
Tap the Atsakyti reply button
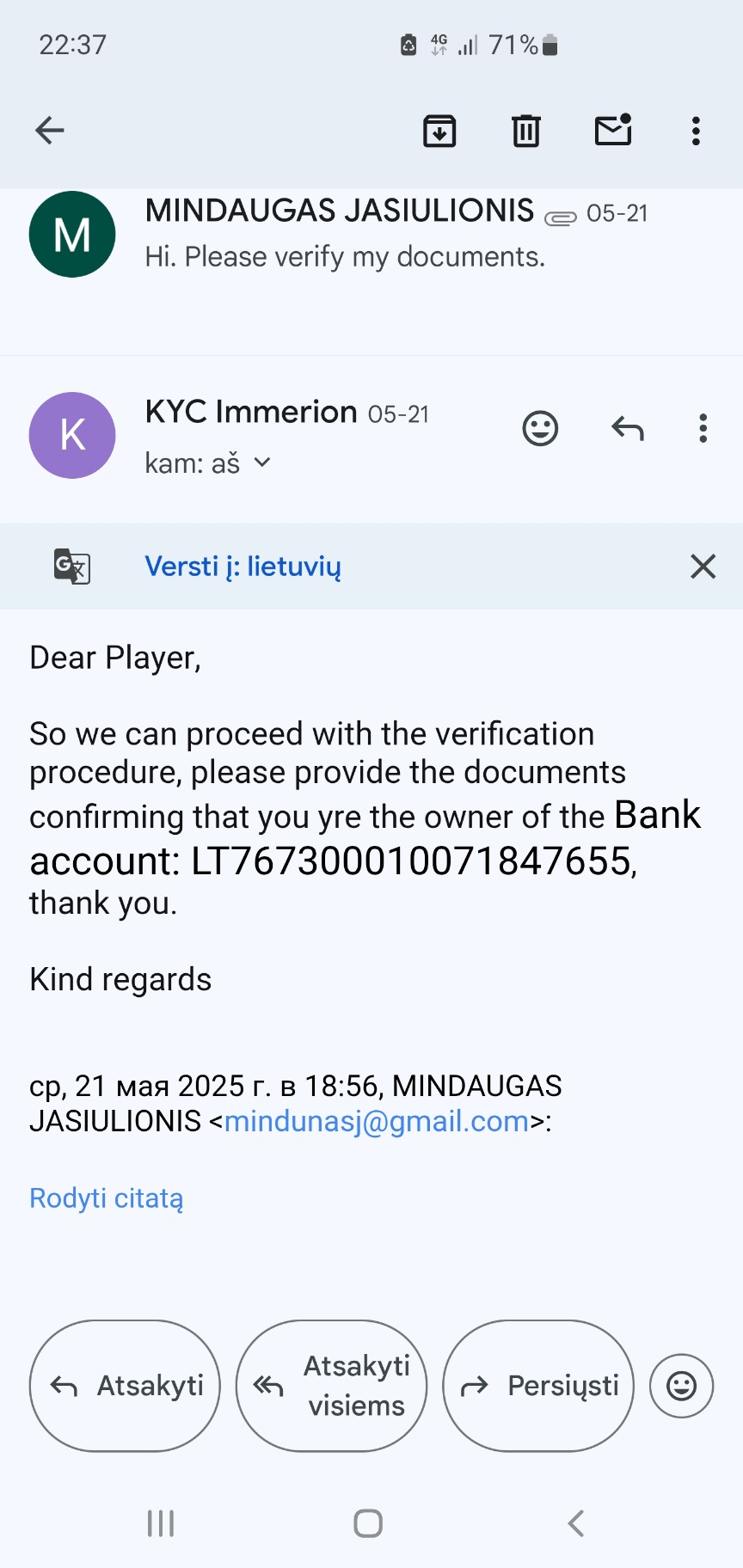pos(125,1386)
